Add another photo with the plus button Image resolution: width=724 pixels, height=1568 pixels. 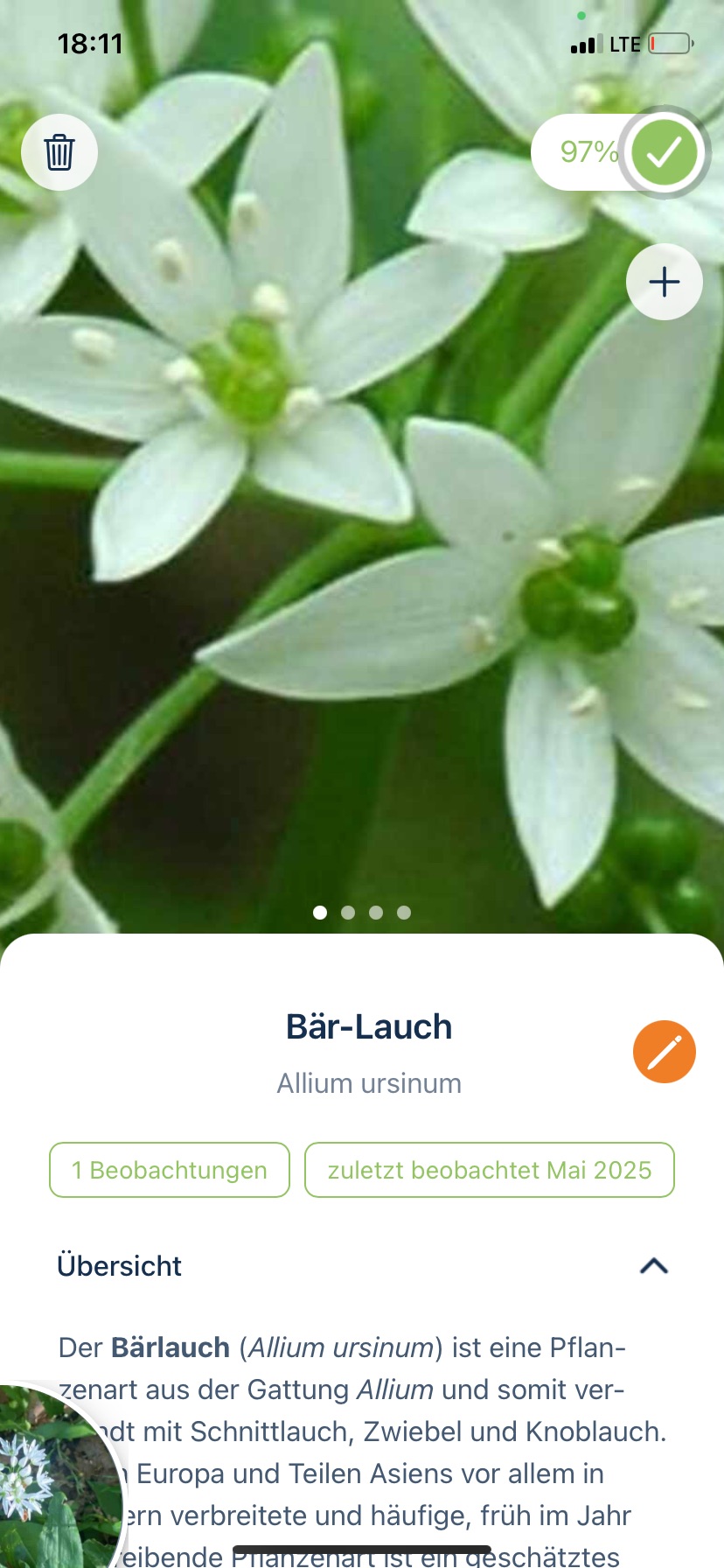pos(665,282)
